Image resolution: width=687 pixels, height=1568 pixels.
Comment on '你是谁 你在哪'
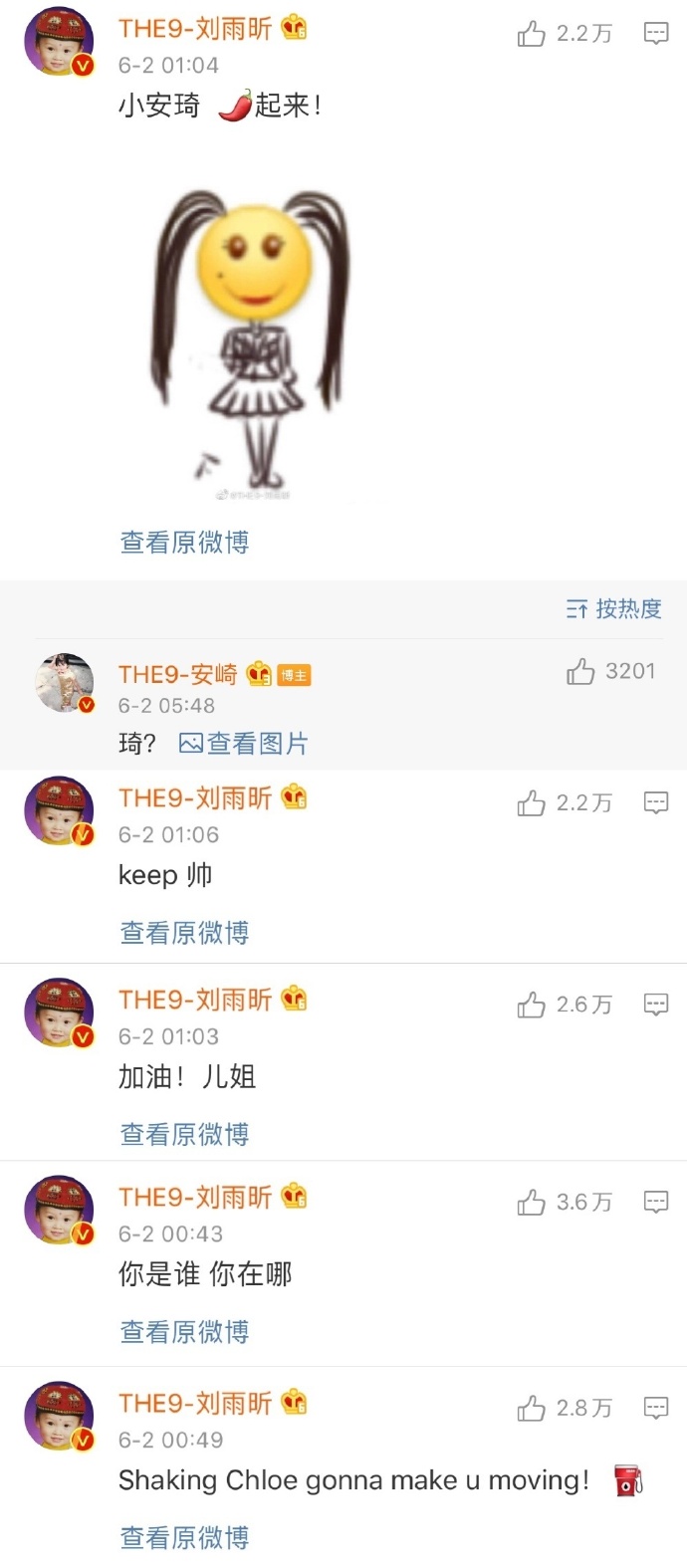point(656,1202)
